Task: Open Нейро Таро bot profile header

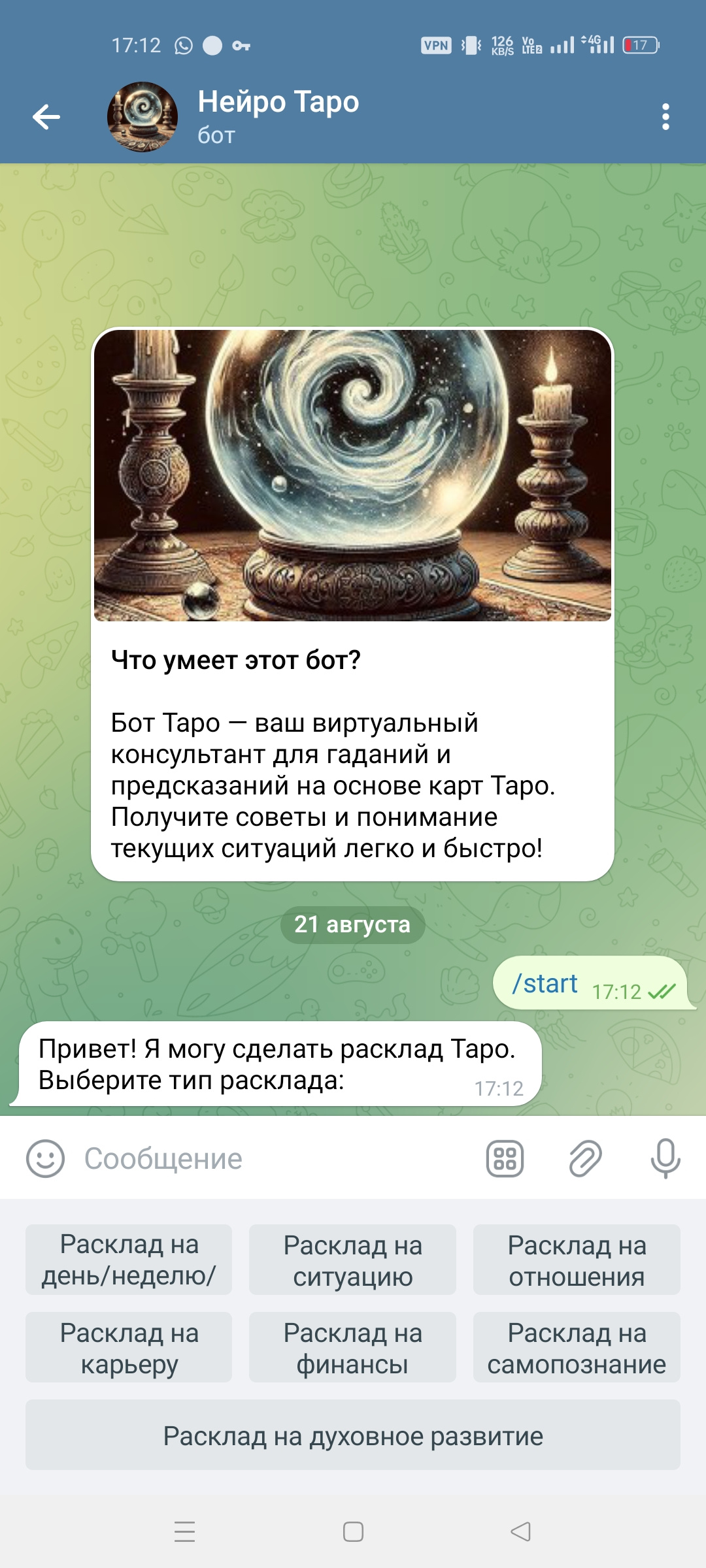Action: (x=278, y=116)
